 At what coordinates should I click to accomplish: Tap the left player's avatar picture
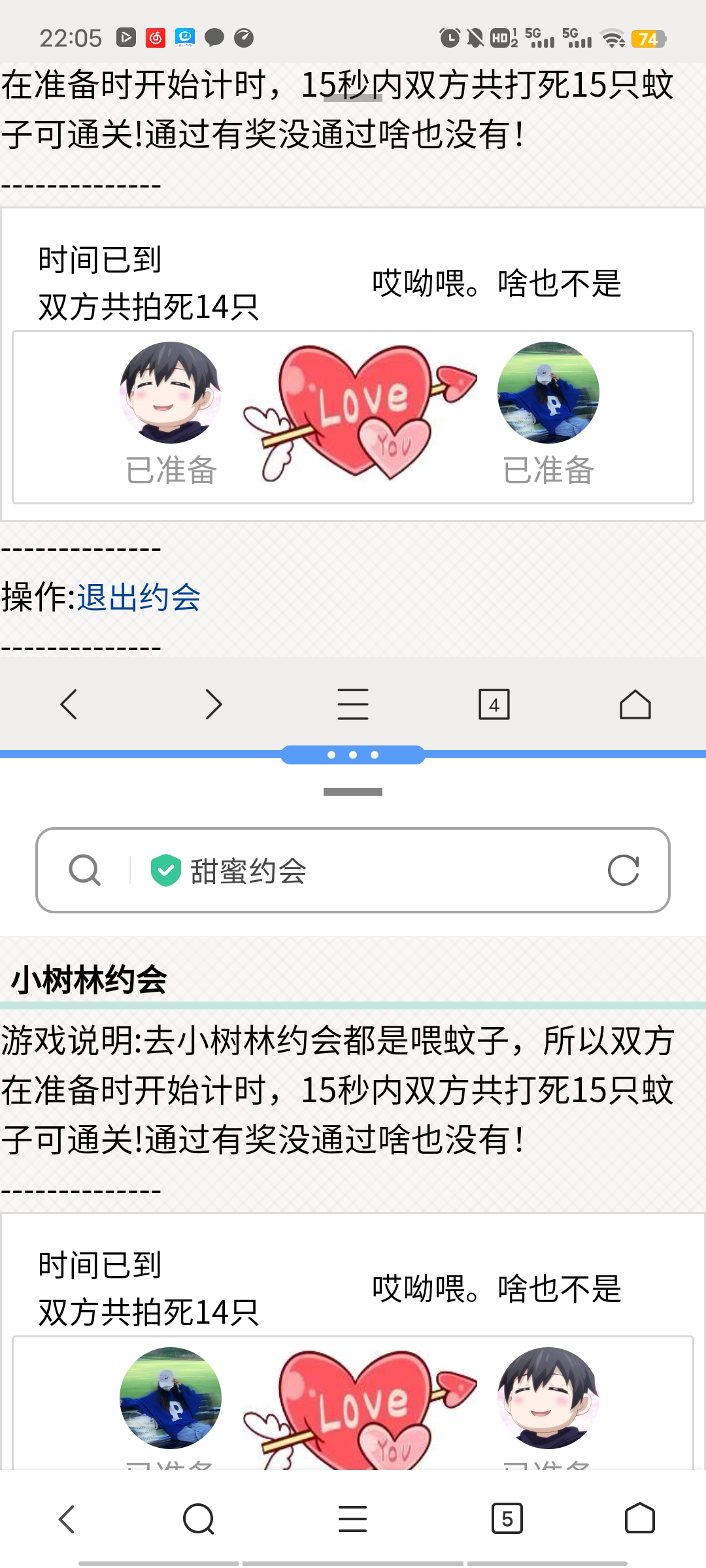pos(171,393)
